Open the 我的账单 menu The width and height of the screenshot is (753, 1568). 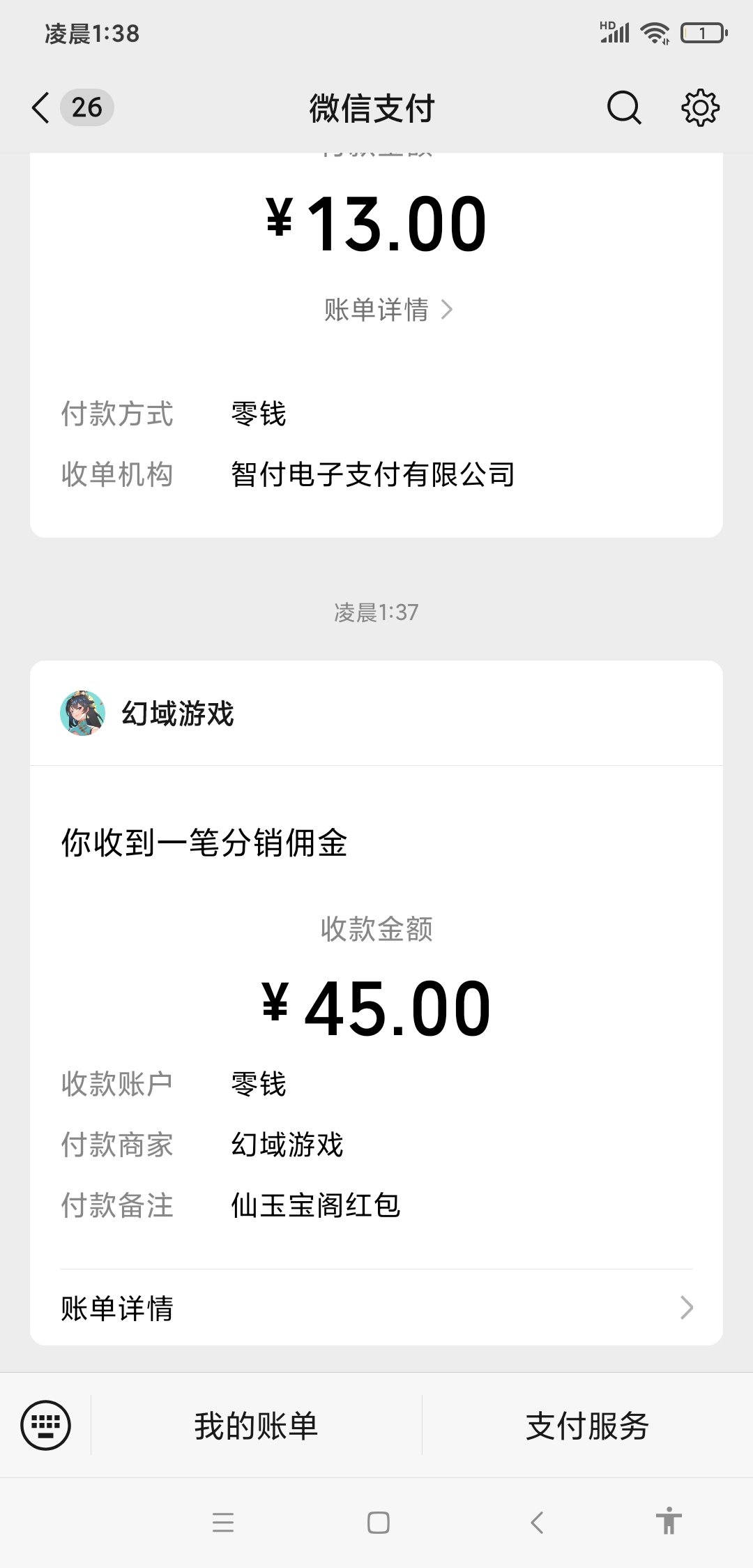tap(256, 1425)
